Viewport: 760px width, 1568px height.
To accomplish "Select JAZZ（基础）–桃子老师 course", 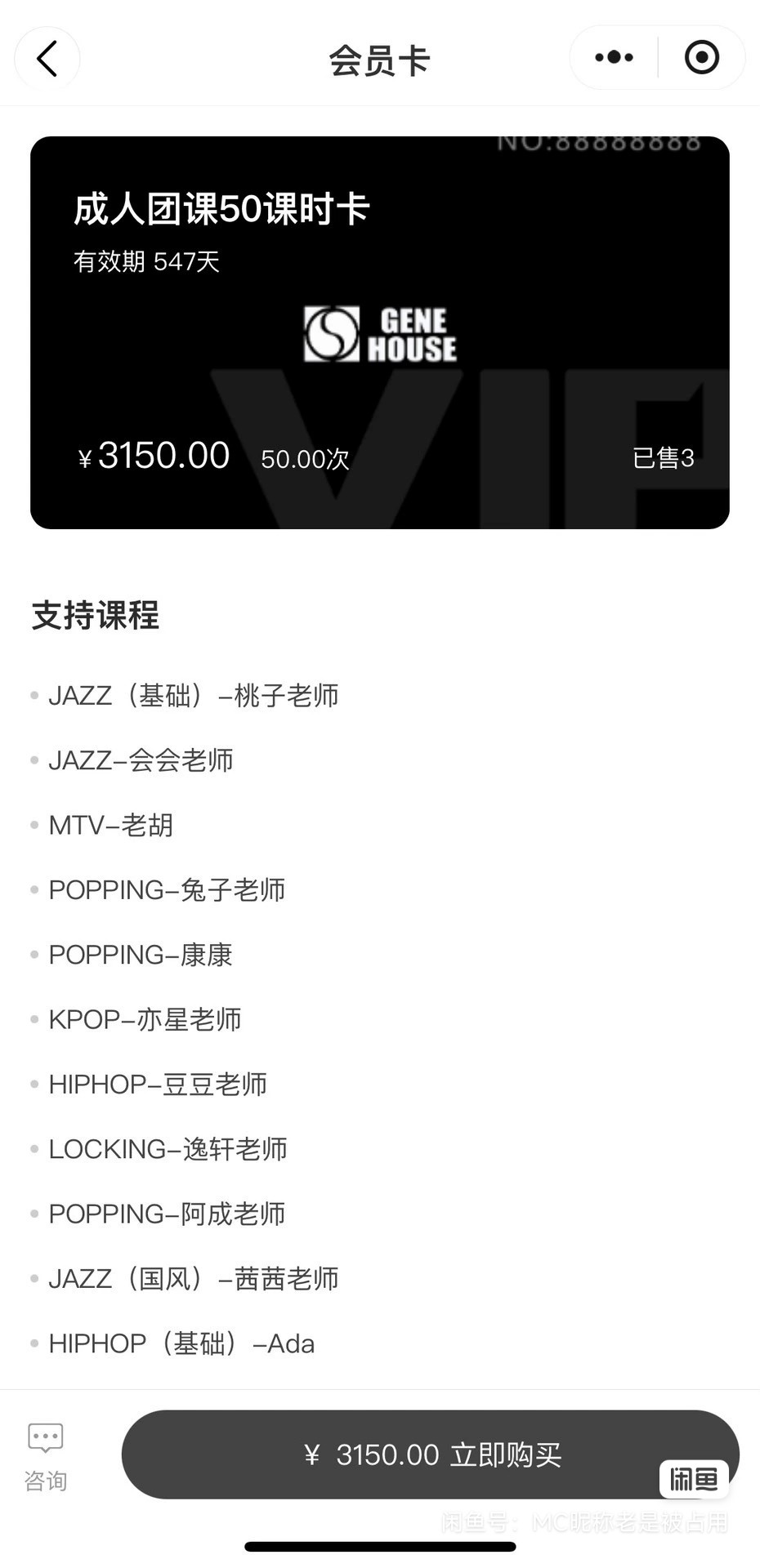I will (x=194, y=695).
